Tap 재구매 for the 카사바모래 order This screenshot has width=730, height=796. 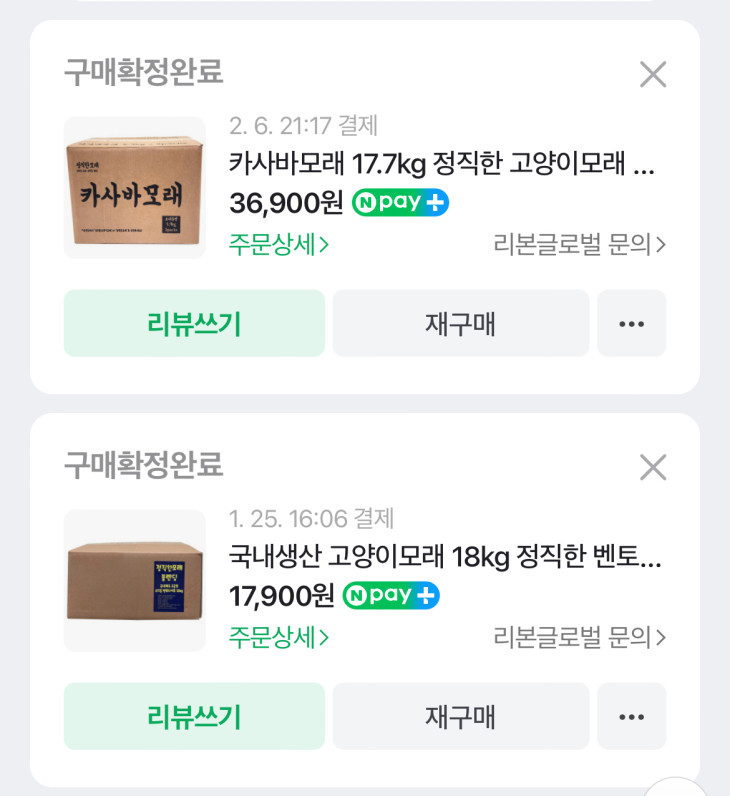(460, 323)
